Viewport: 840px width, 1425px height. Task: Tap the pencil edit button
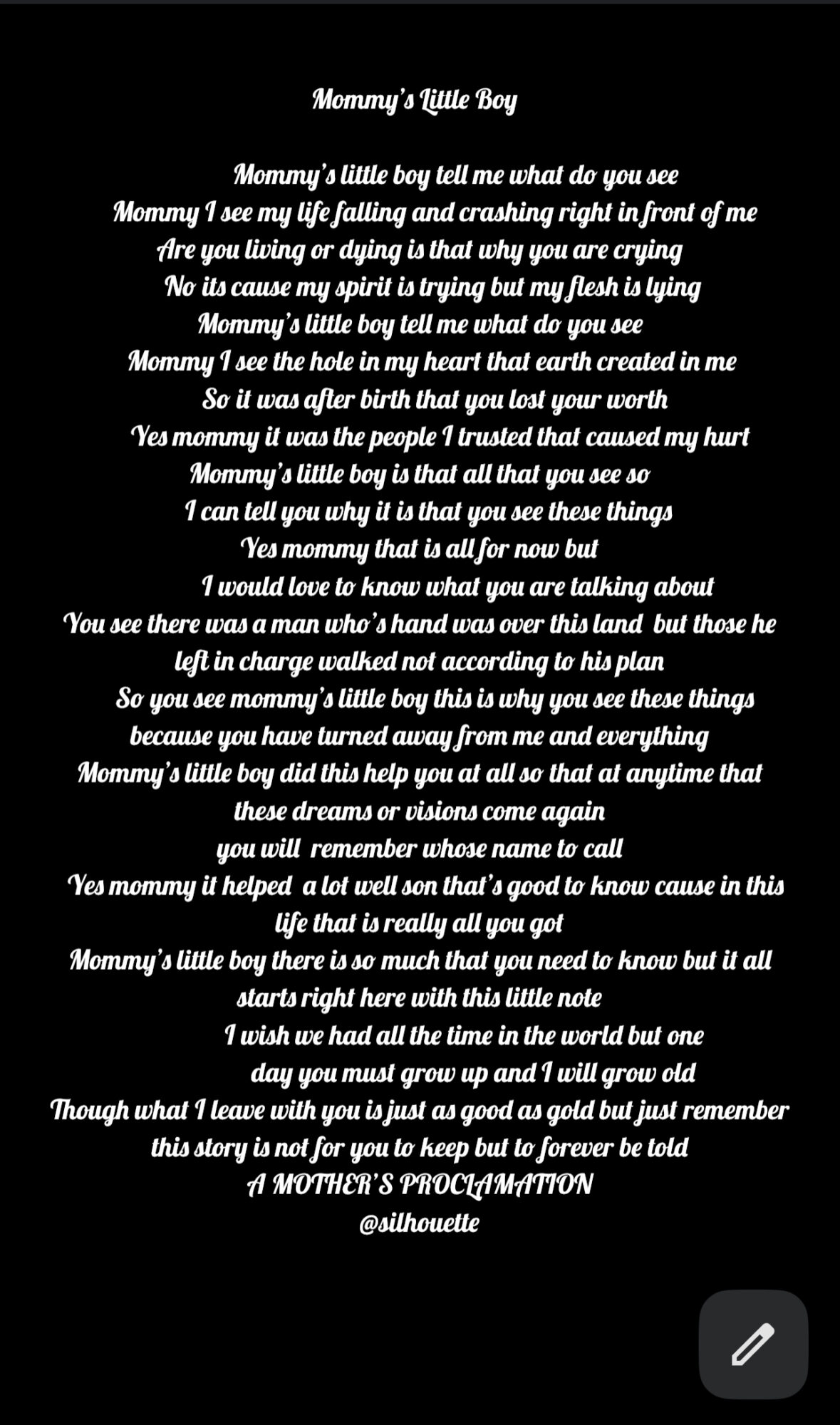pos(753,1344)
